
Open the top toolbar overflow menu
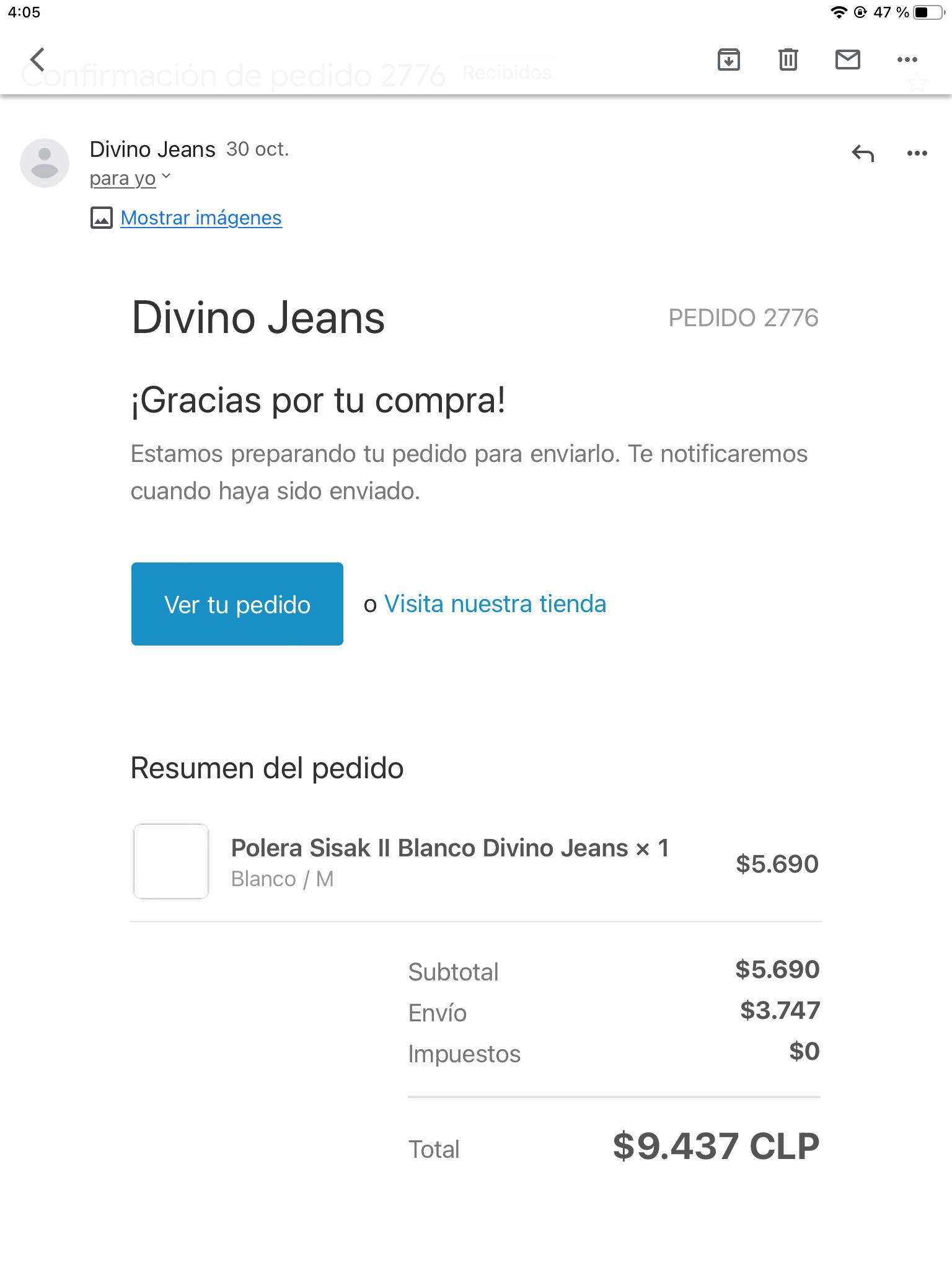coord(907,60)
